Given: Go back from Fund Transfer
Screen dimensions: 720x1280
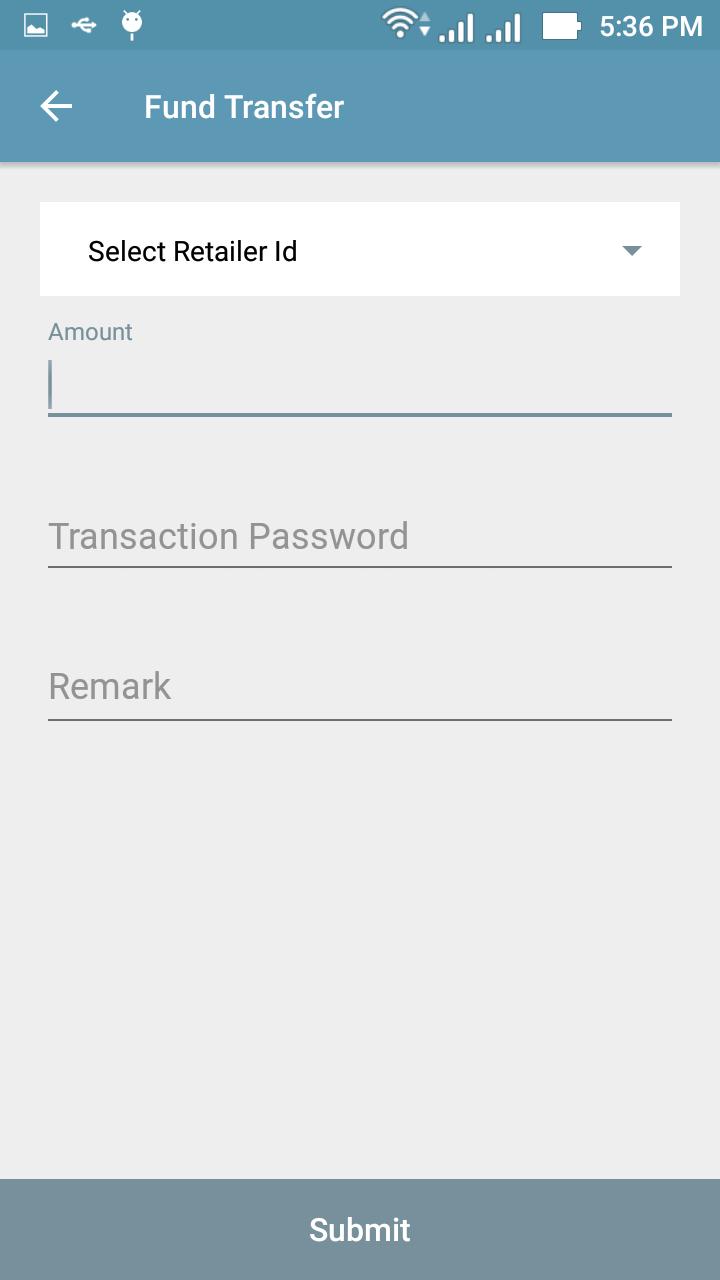Looking at the screenshot, I should (x=56, y=107).
